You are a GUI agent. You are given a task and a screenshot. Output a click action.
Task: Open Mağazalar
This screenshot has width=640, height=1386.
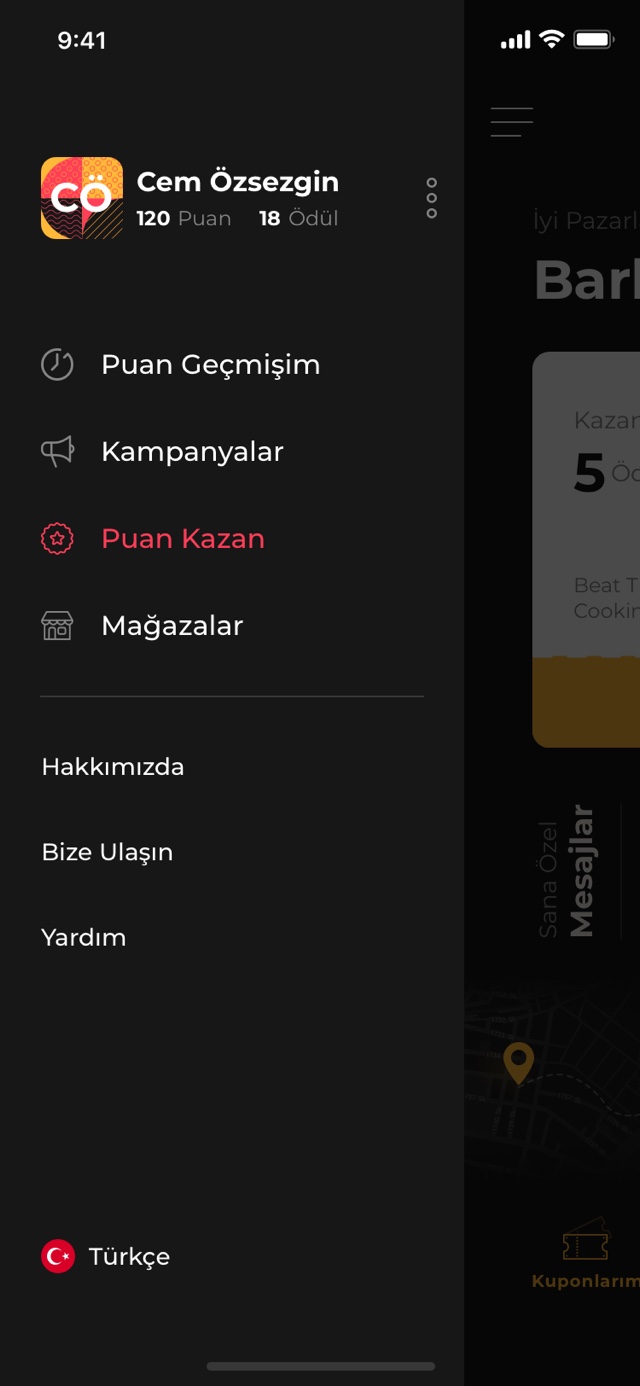pyautogui.click(x=172, y=626)
